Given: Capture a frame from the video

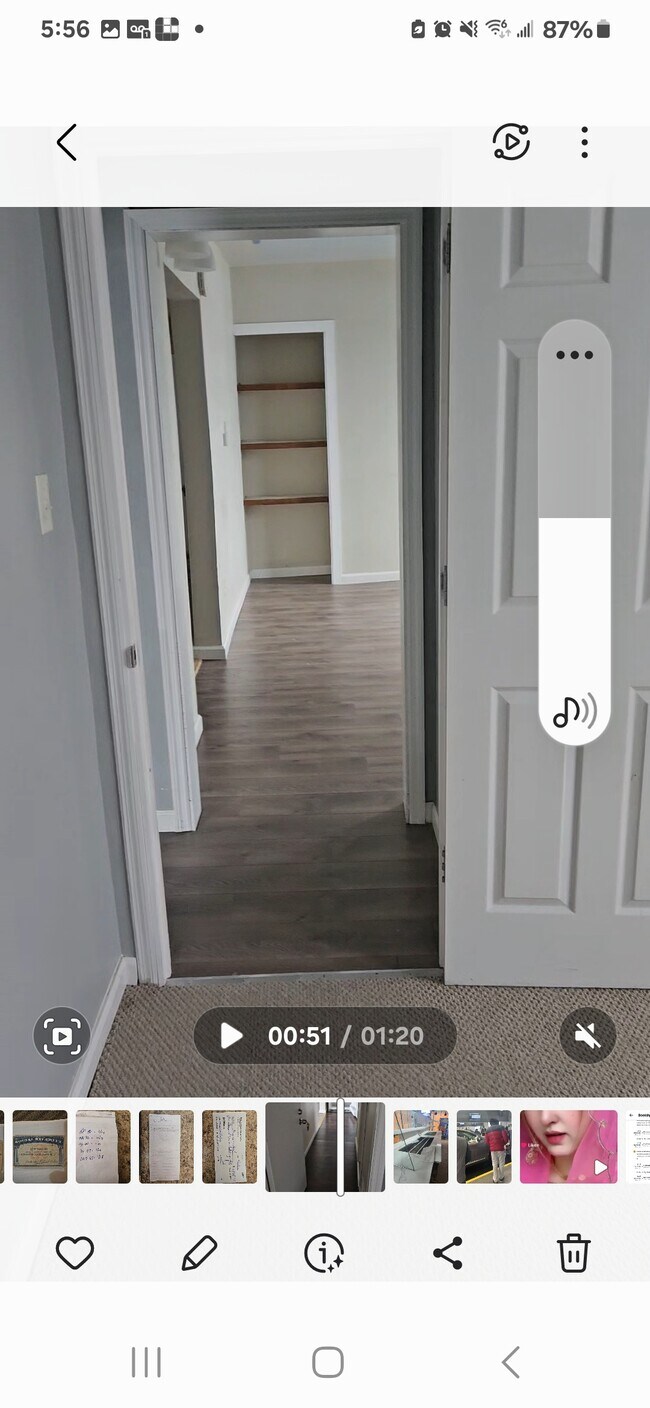Looking at the screenshot, I should [x=62, y=1036].
